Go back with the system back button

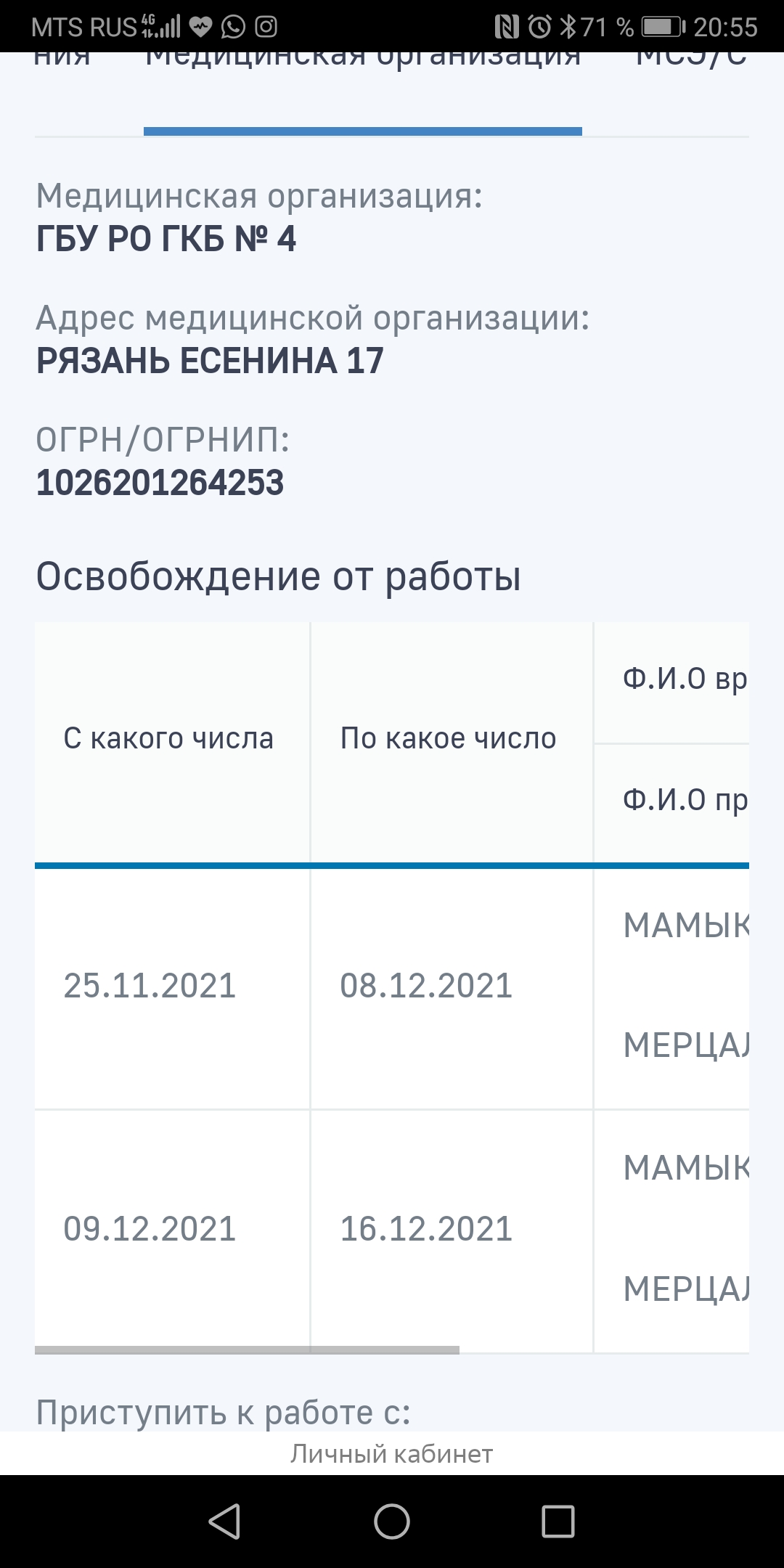tap(224, 1522)
